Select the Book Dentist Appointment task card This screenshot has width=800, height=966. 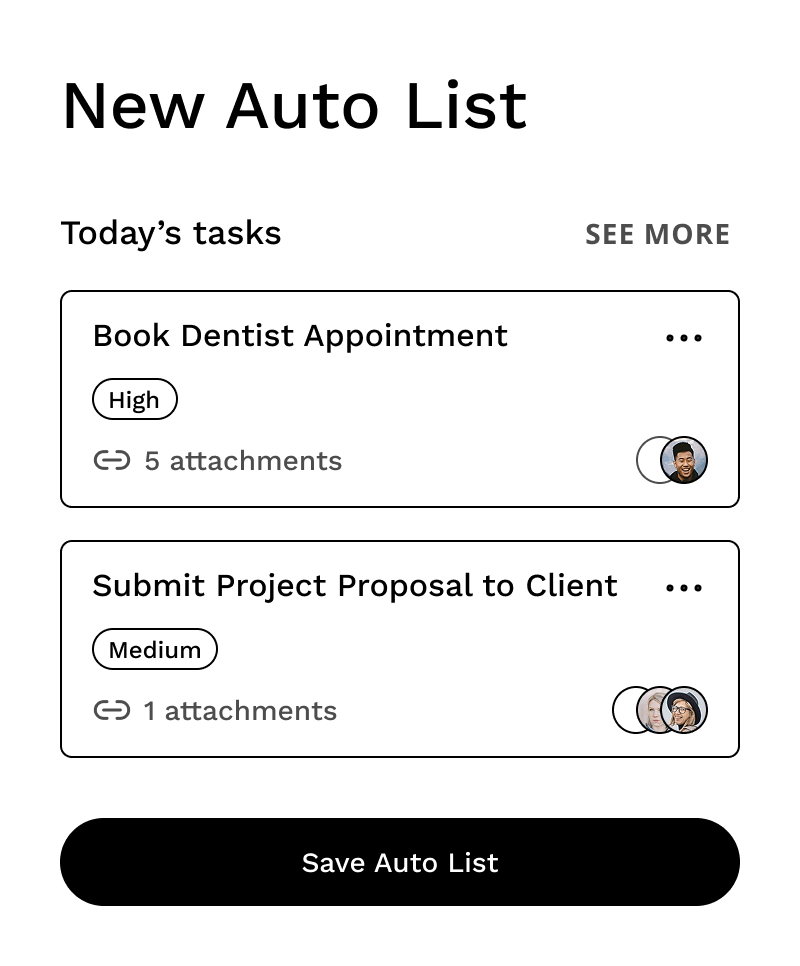tap(400, 398)
